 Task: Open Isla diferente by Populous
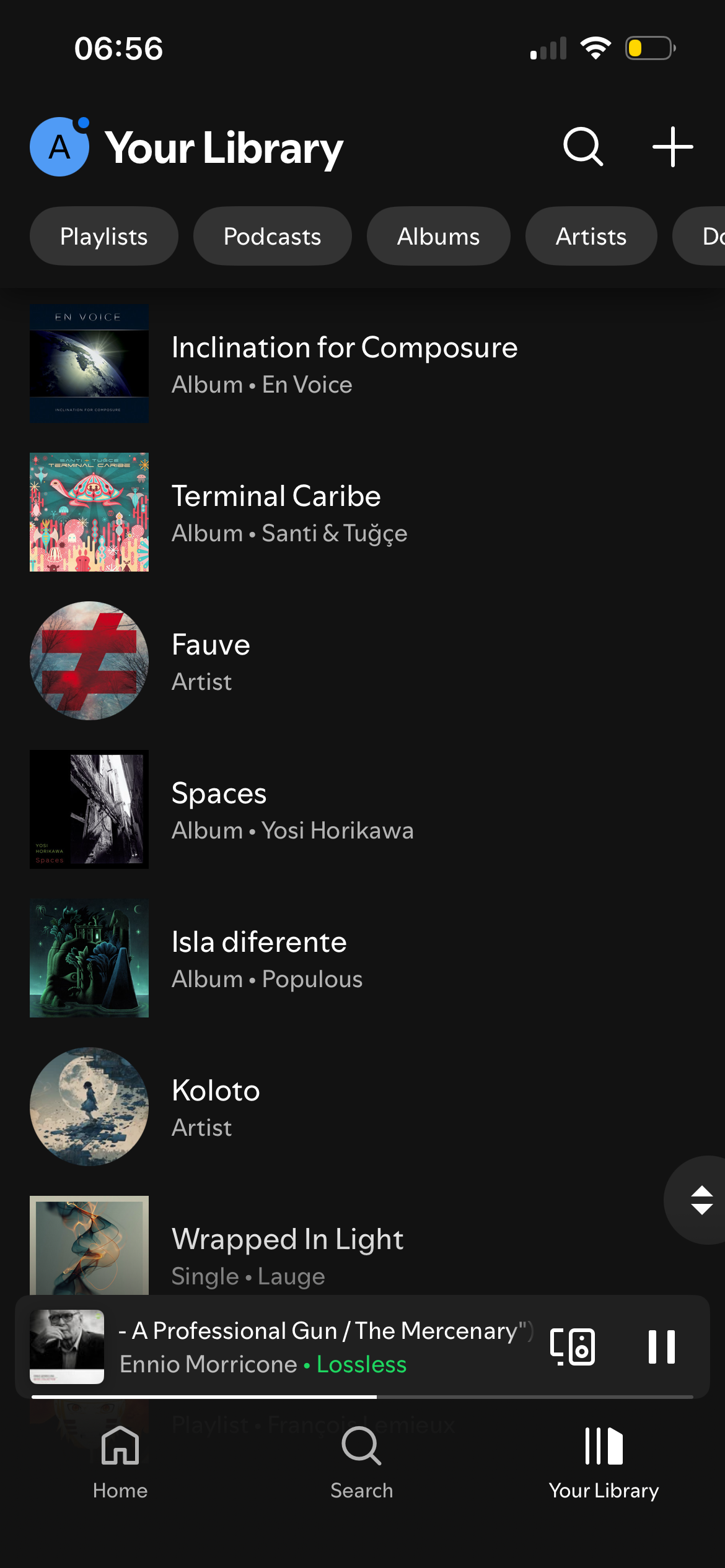pyautogui.click(x=259, y=959)
